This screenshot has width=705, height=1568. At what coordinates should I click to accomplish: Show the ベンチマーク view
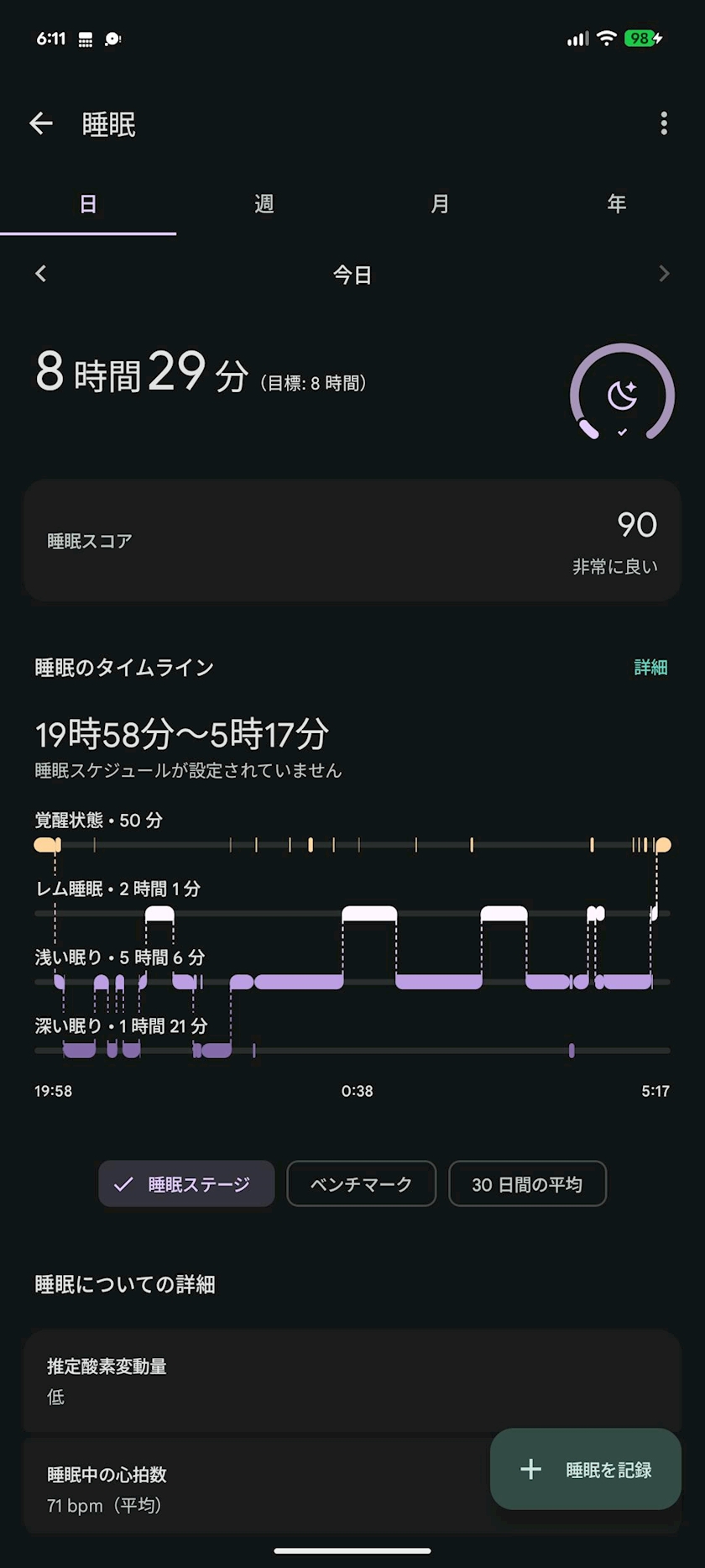tap(362, 1184)
